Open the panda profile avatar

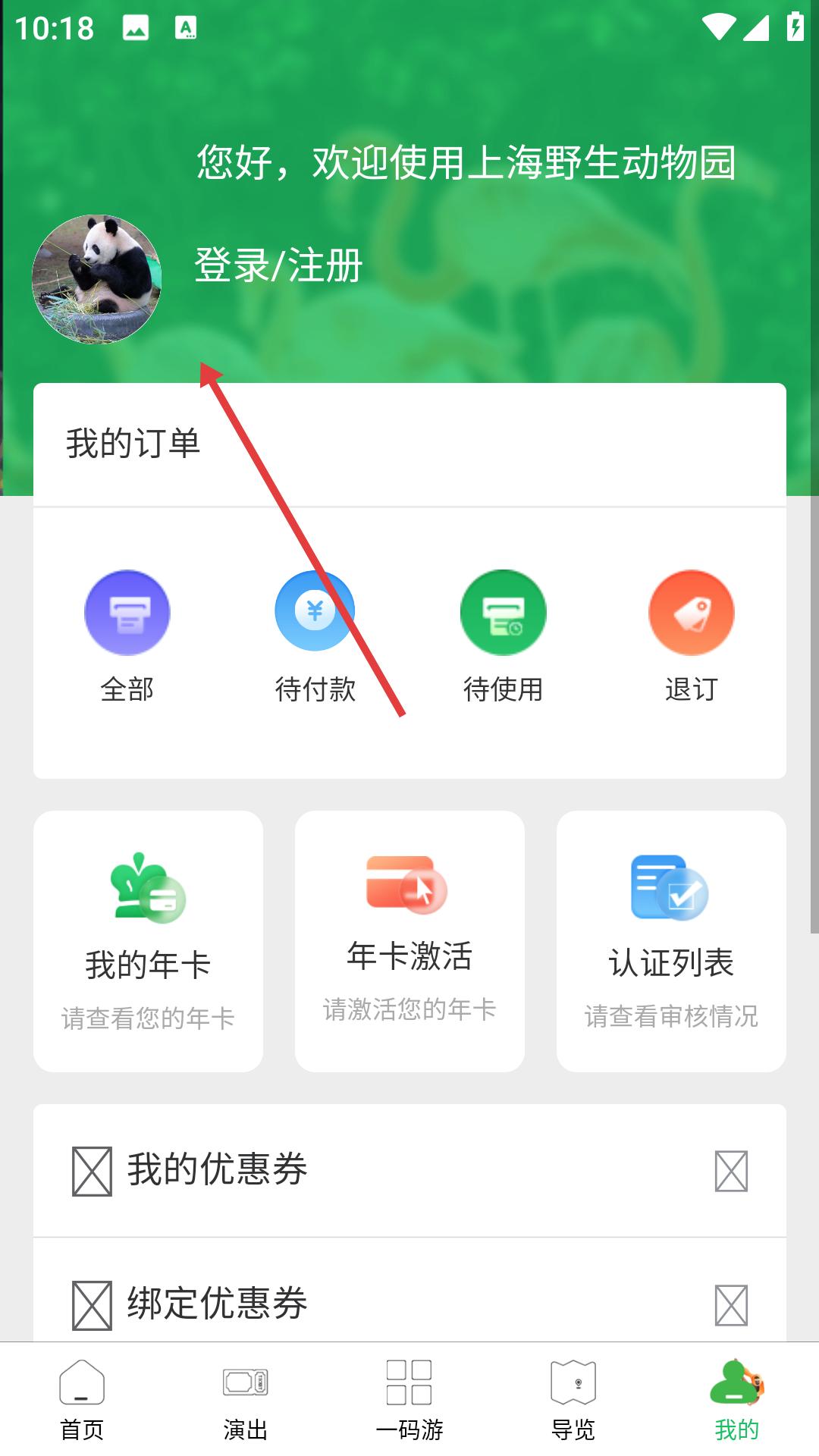[96, 279]
